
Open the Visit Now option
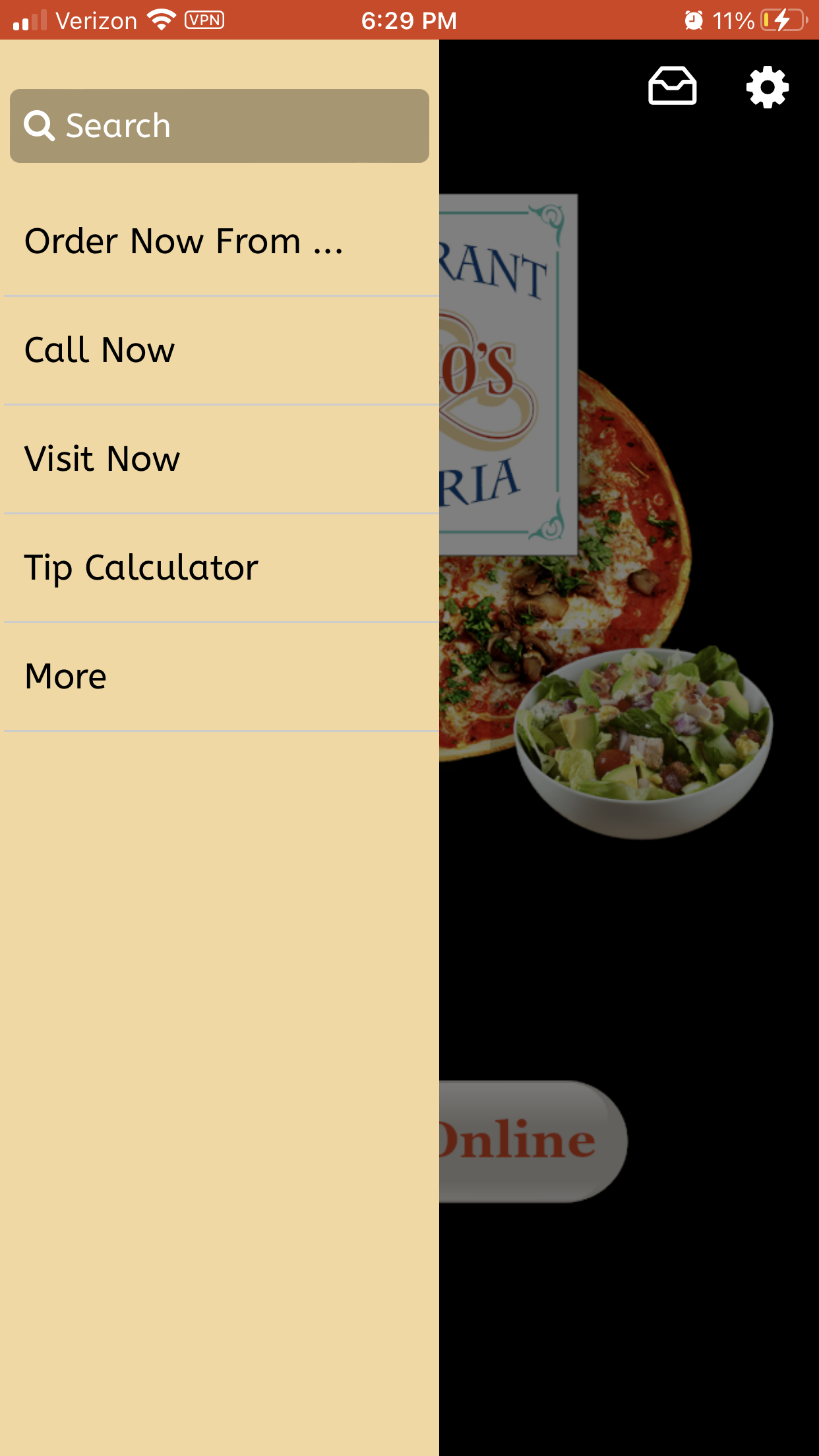(x=102, y=459)
